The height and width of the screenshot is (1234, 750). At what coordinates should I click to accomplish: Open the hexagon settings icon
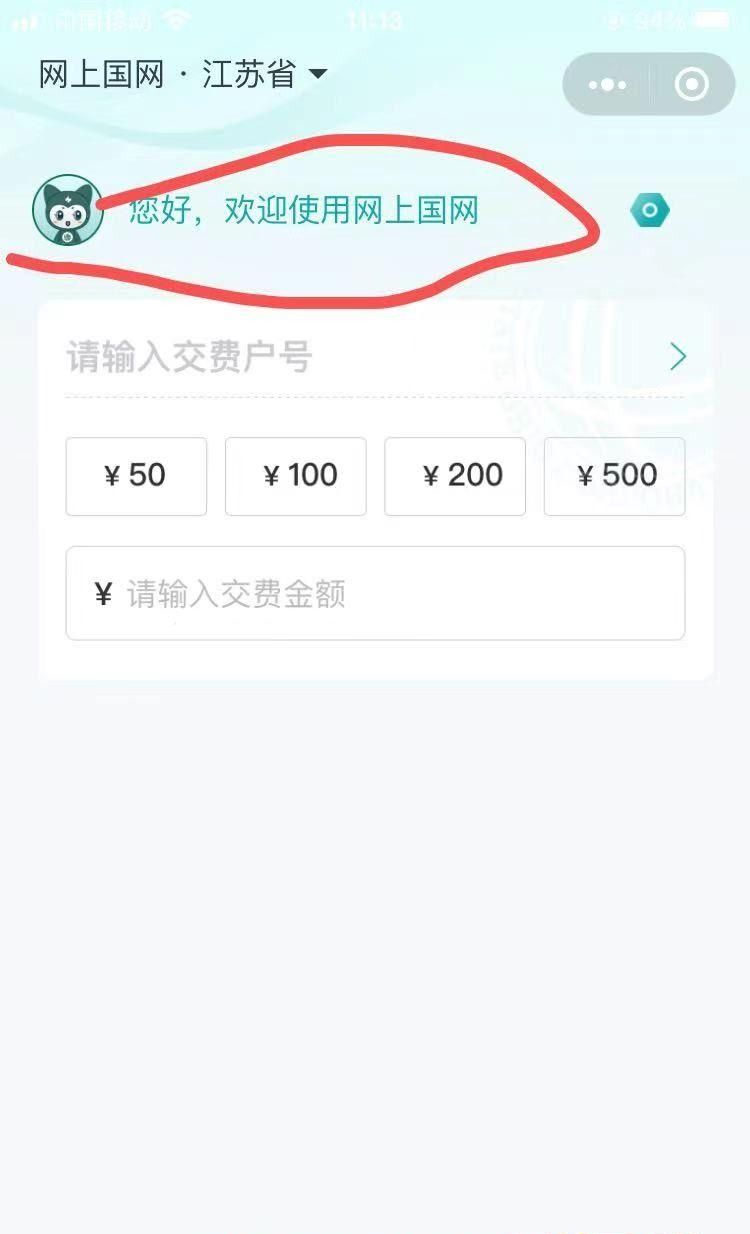pyautogui.click(x=650, y=210)
